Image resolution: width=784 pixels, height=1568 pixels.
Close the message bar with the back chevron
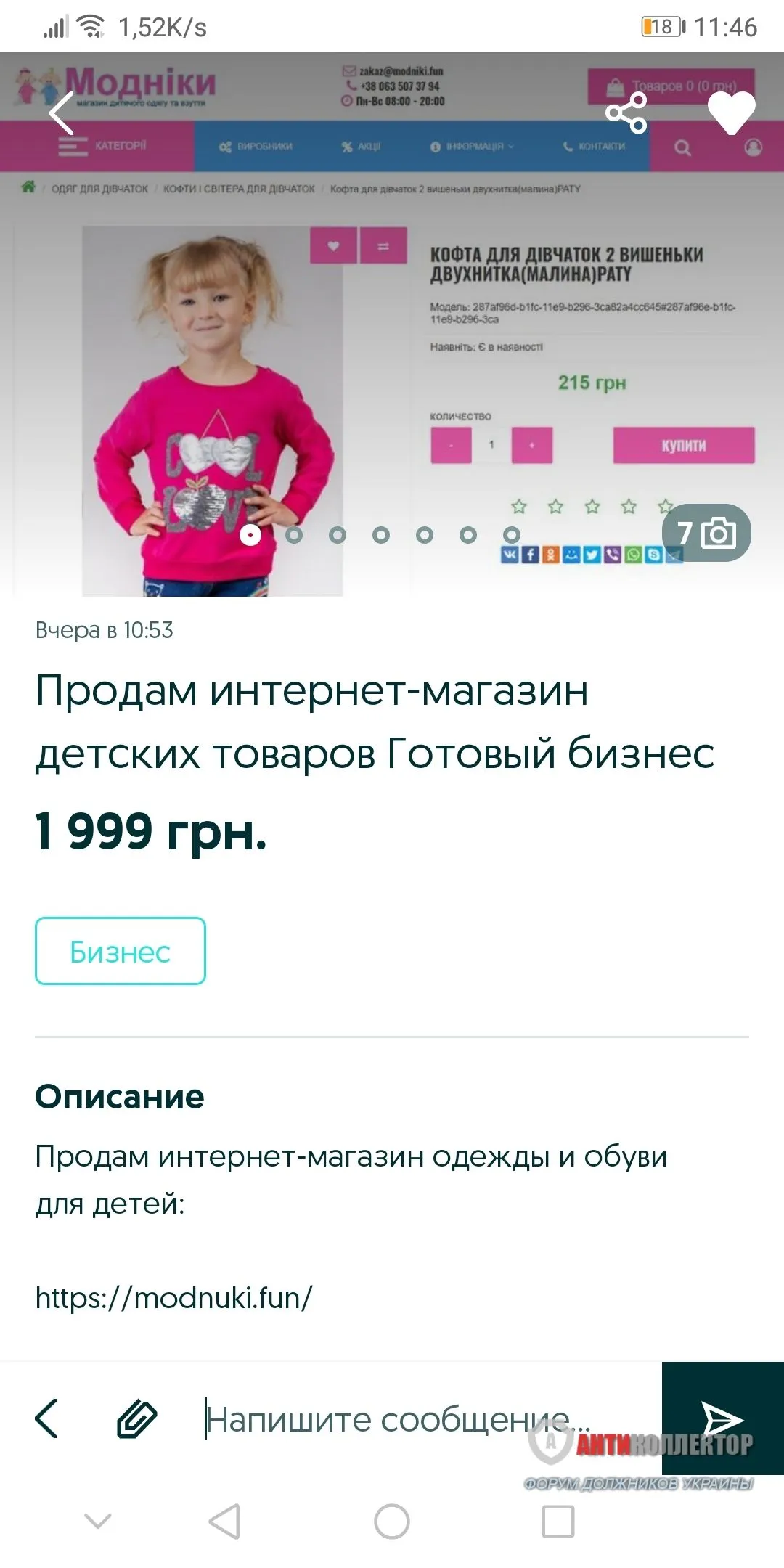pos(46,1418)
